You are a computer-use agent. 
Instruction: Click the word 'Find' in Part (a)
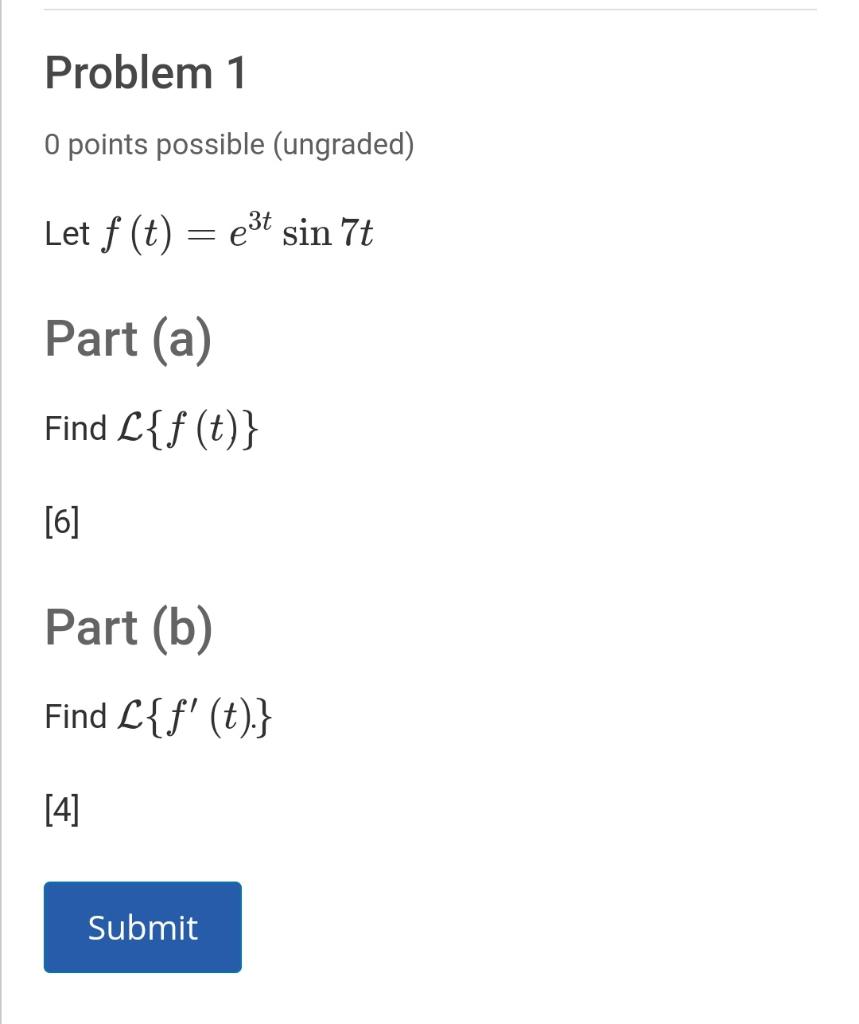pos(74,430)
